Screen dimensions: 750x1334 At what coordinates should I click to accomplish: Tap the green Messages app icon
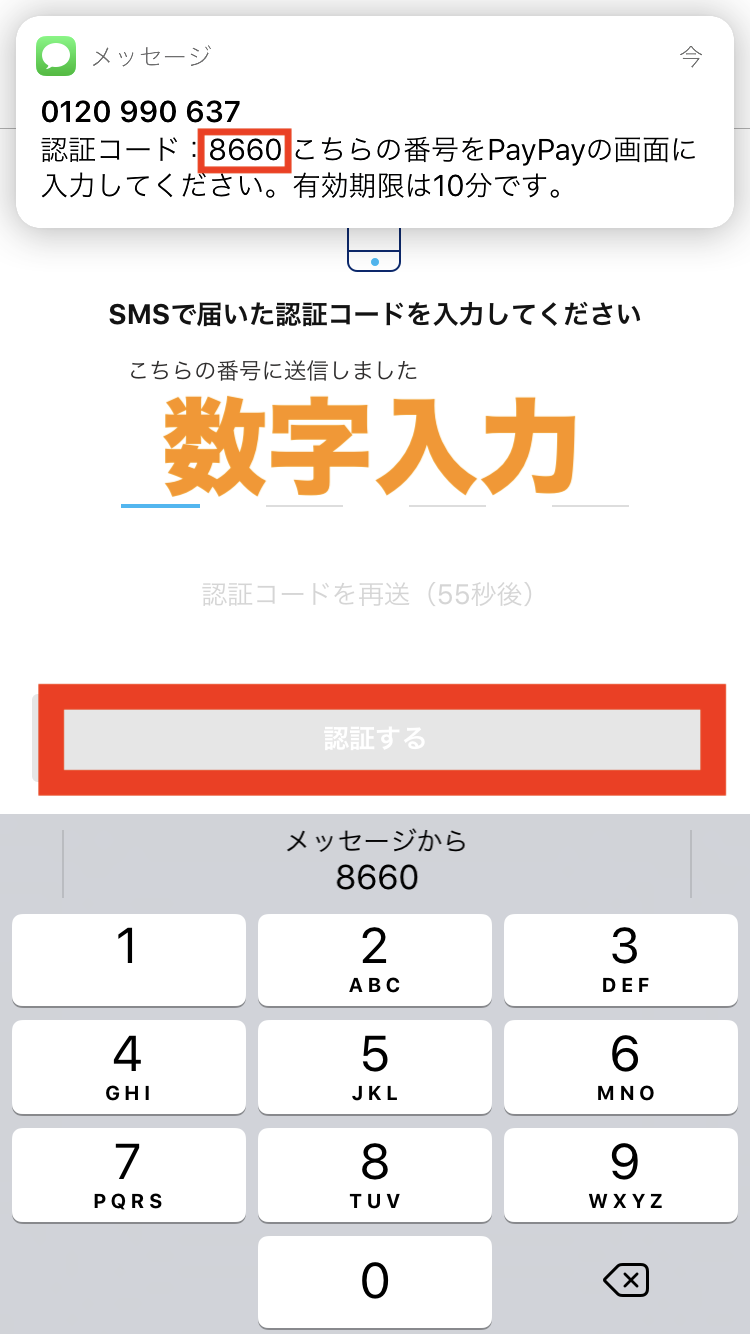pyautogui.click(x=55, y=57)
